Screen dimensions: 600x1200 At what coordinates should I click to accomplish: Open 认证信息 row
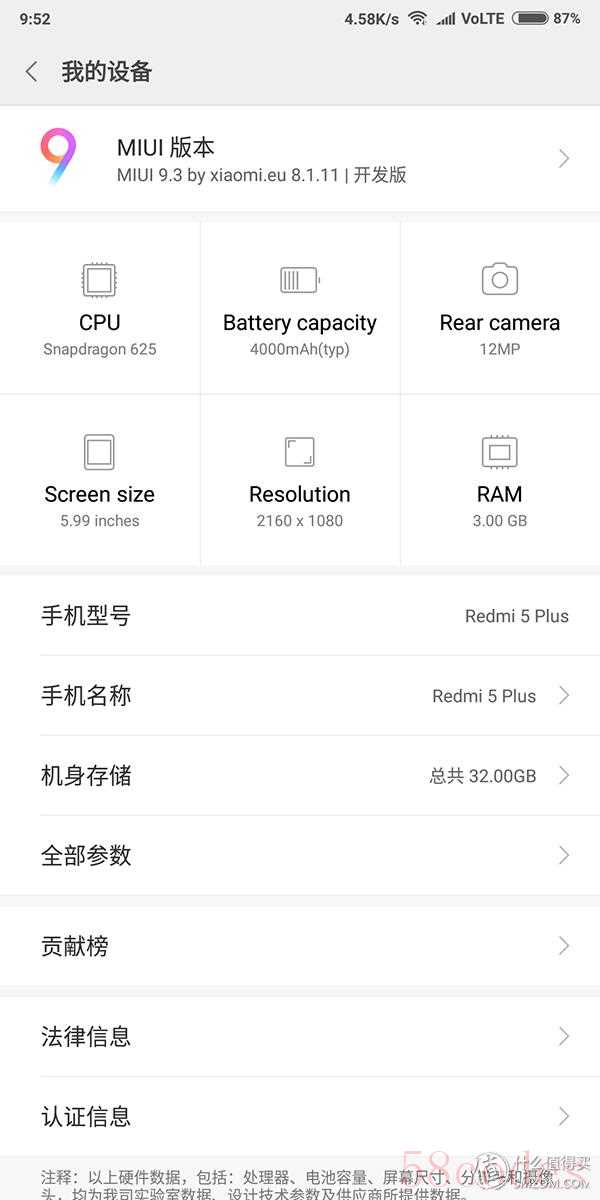point(300,1116)
